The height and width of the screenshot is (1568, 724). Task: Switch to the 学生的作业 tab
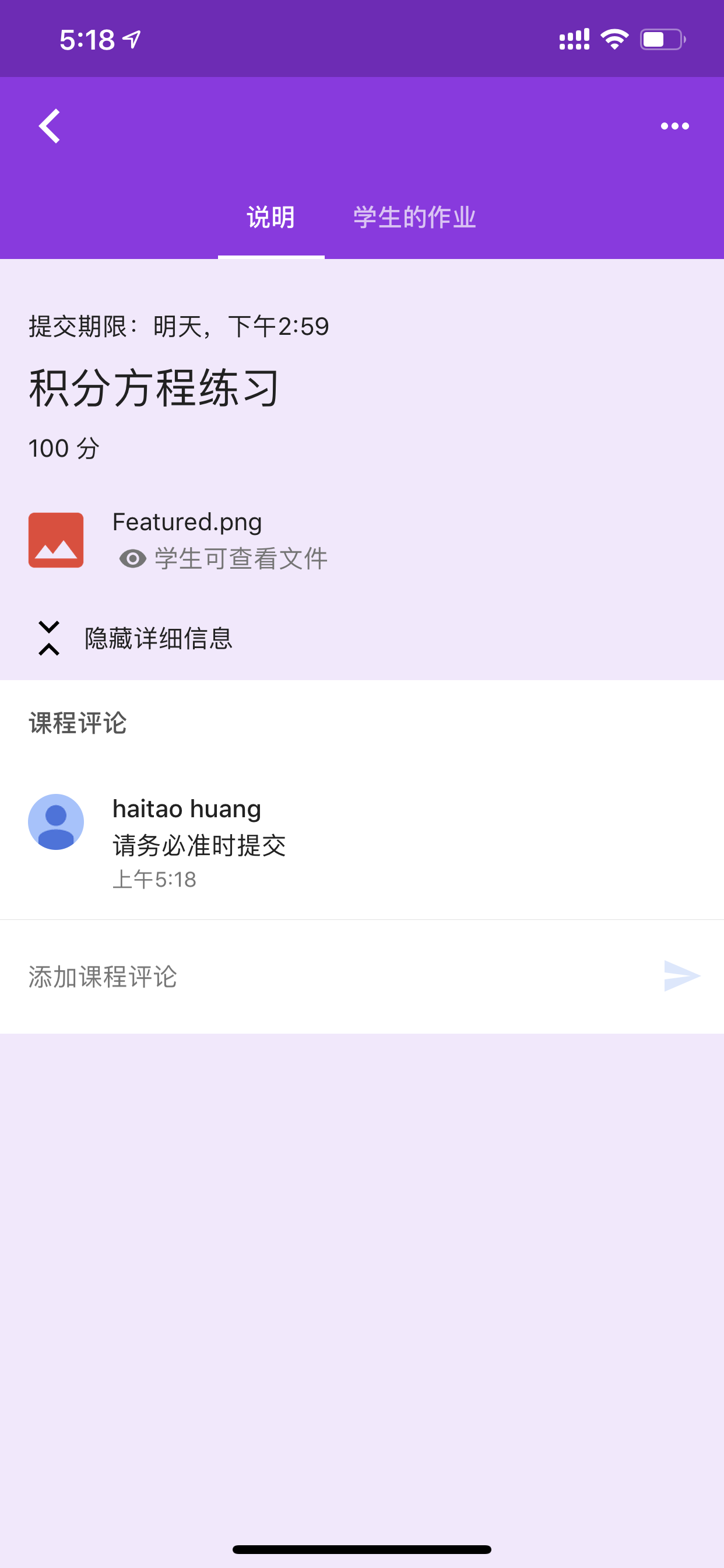(x=414, y=218)
